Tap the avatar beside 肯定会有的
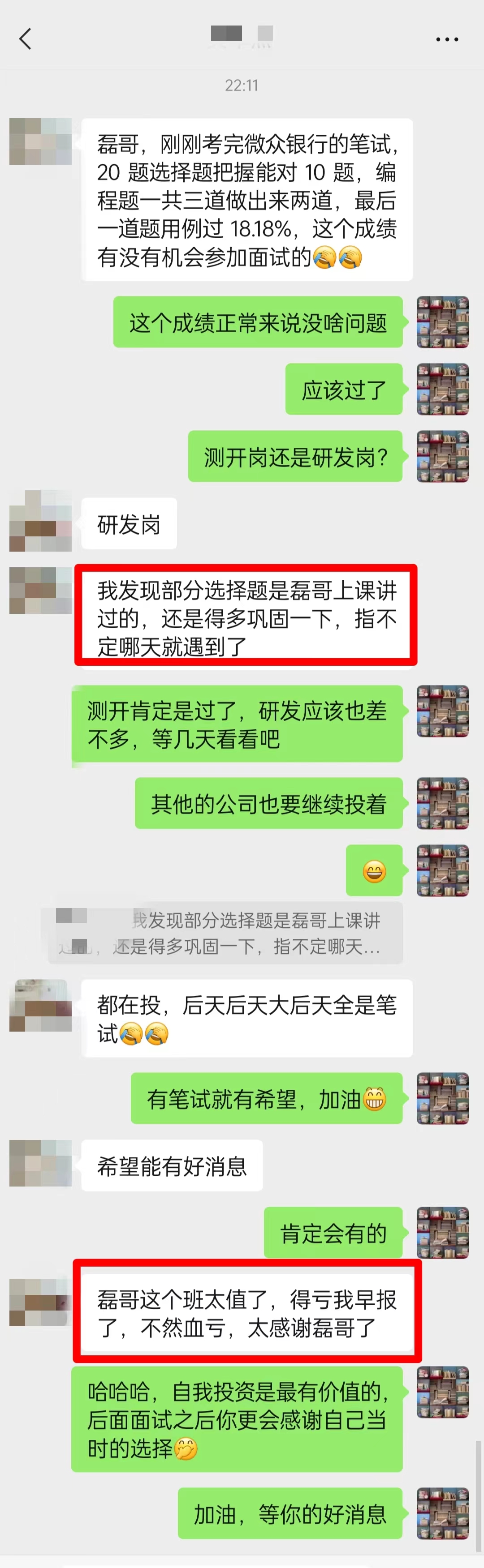The width and height of the screenshot is (484, 1568). click(443, 1233)
